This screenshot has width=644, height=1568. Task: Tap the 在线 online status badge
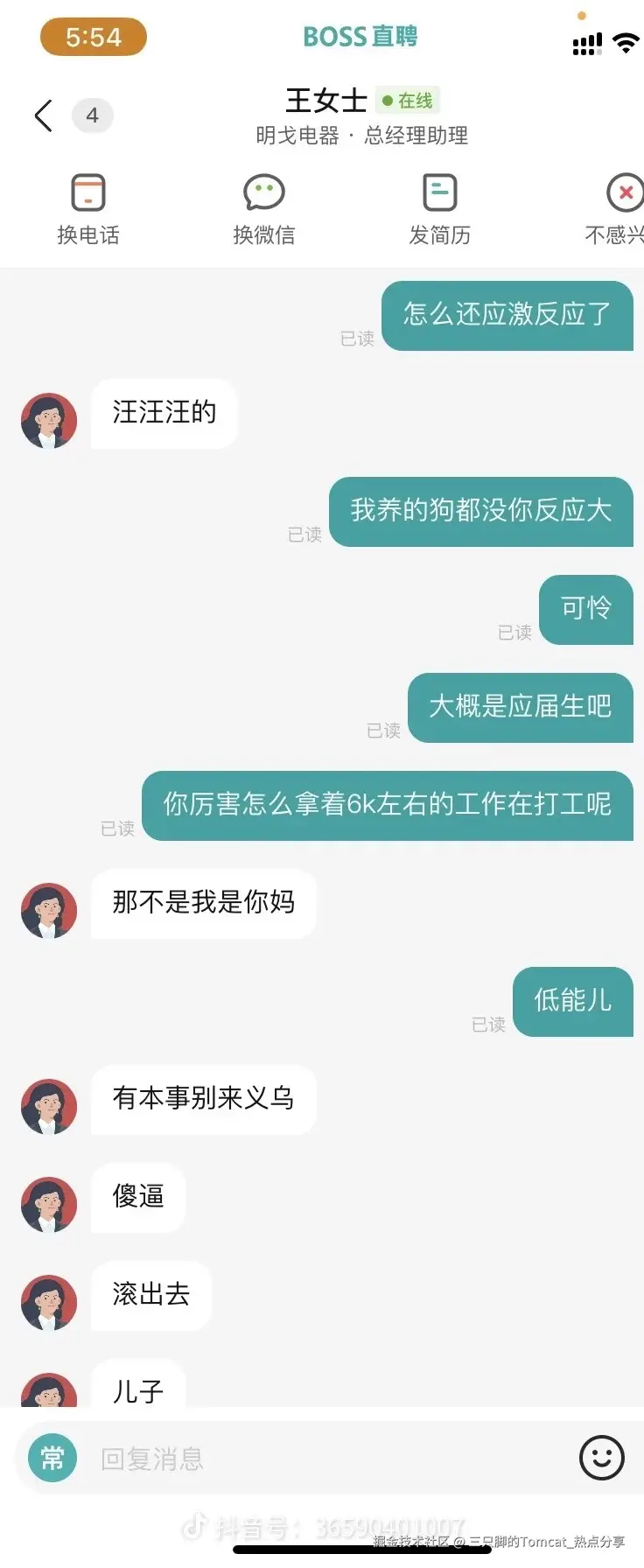(x=408, y=100)
